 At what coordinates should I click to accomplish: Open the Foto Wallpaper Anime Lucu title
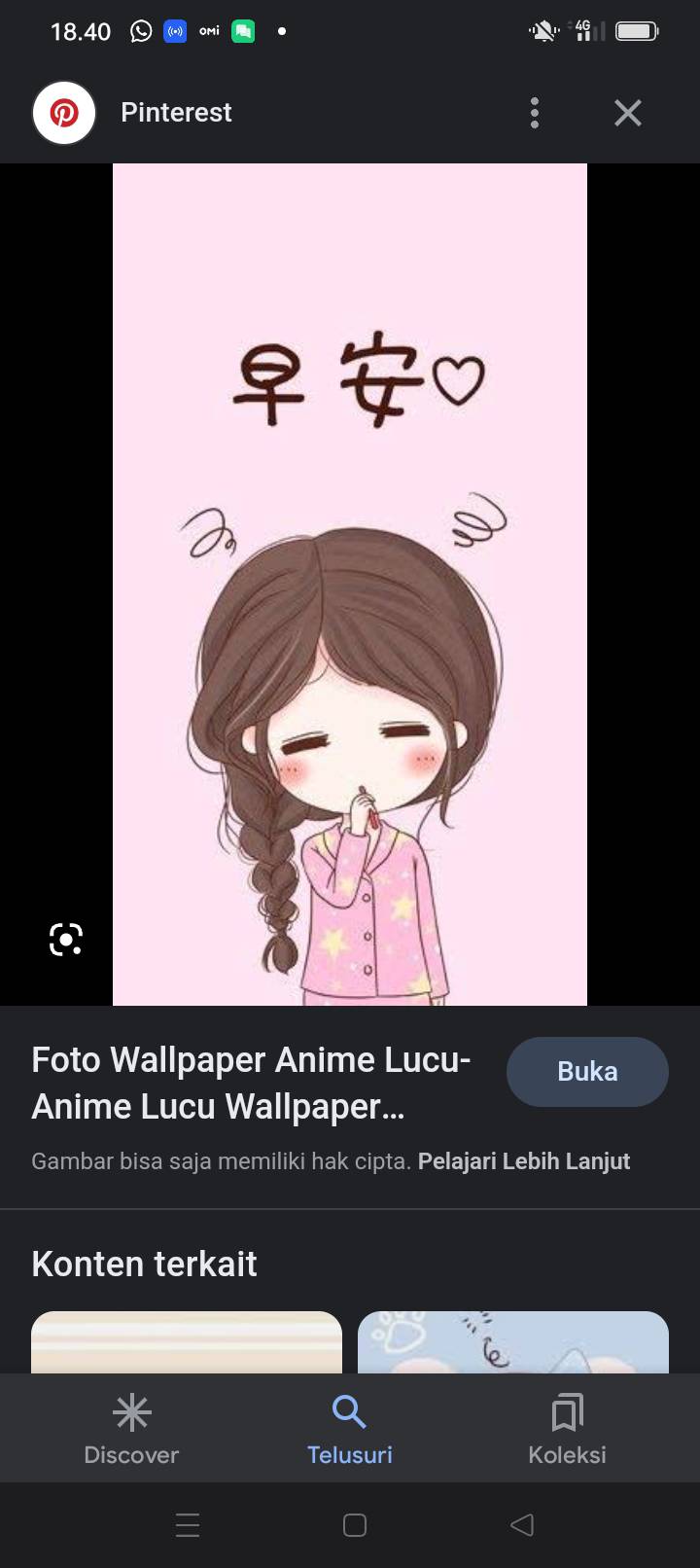(x=251, y=1083)
